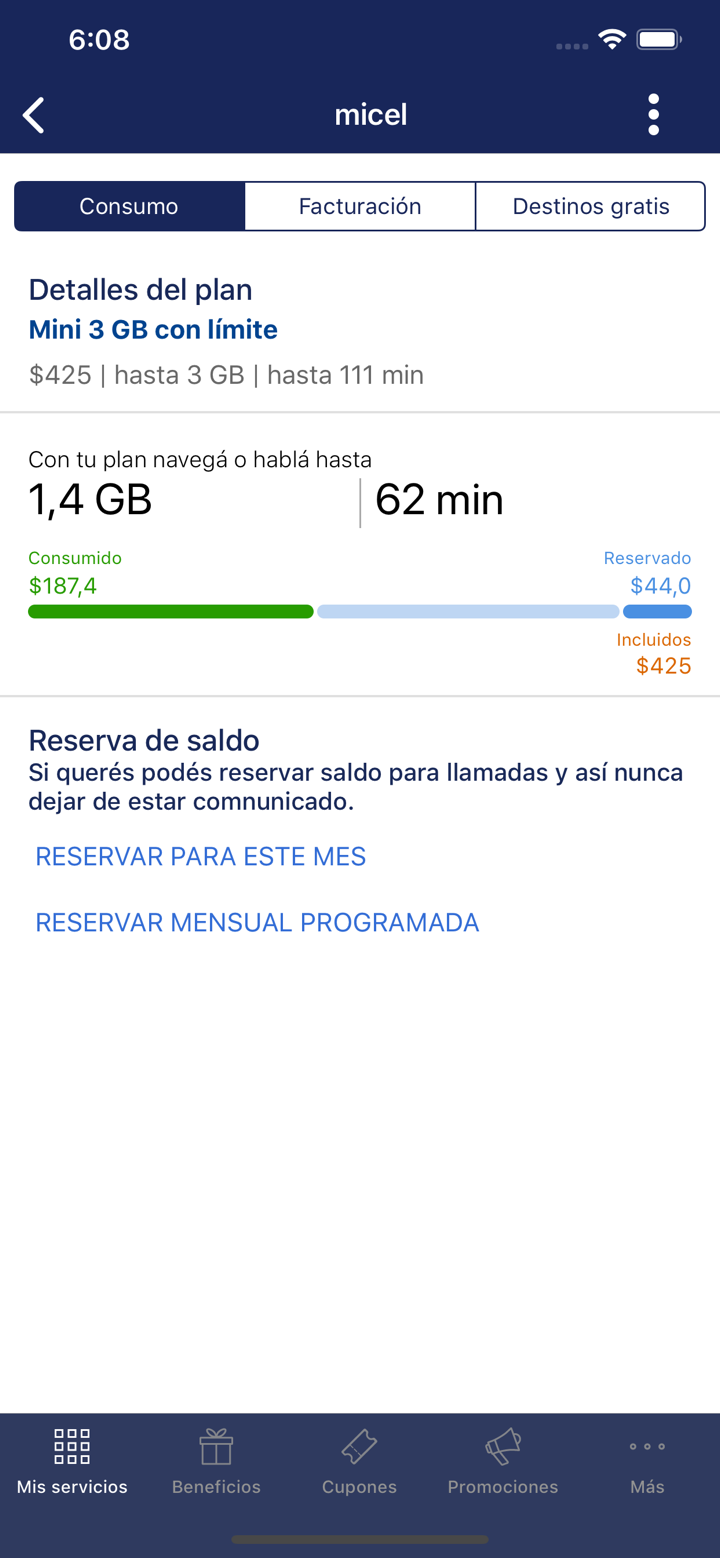This screenshot has width=720, height=1558.
Task: Tap RESERVAR PARA ESTE MES
Action: pyautogui.click(x=200, y=857)
